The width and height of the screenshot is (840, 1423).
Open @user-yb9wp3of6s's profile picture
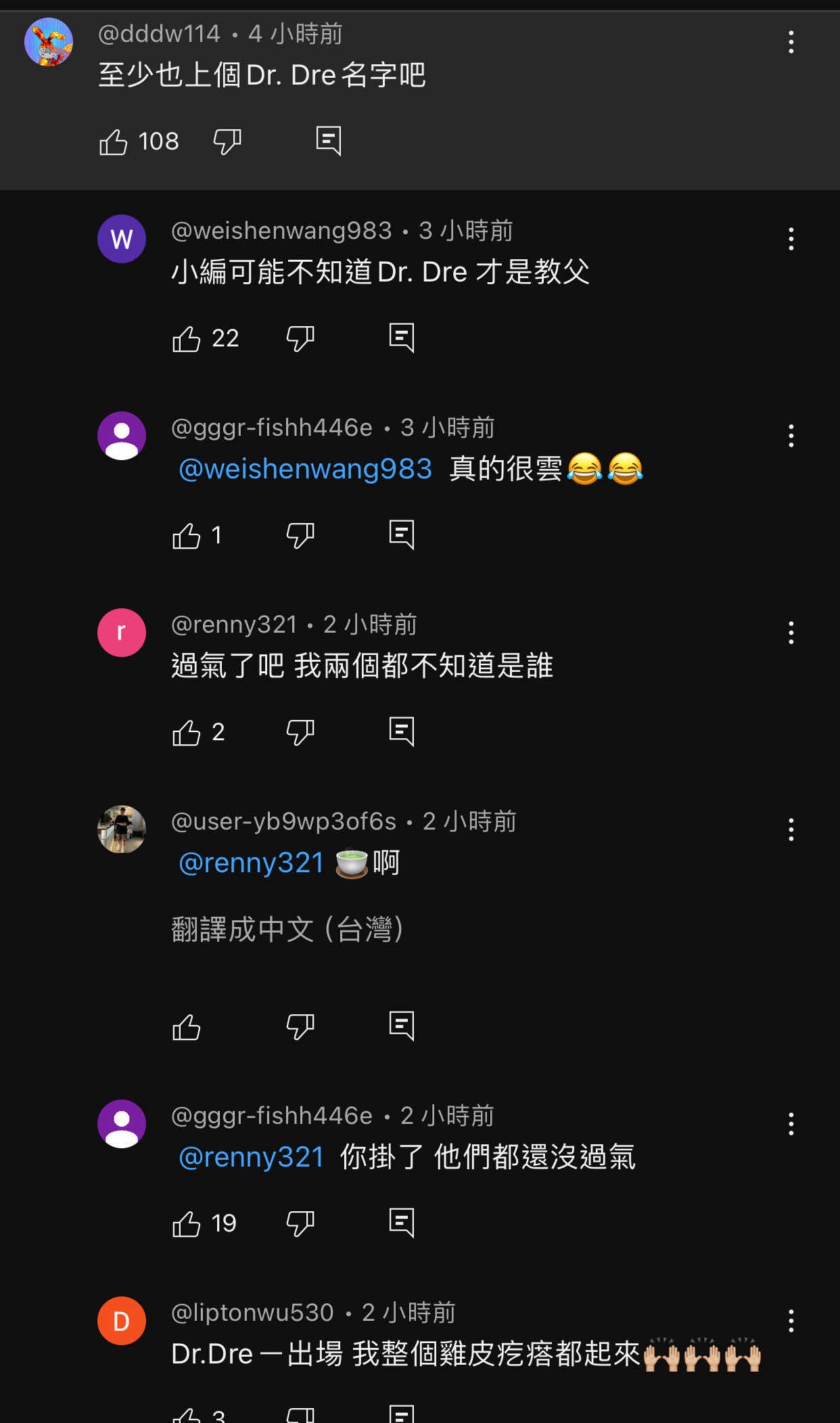pyautogui.click(x=122, y=829)
